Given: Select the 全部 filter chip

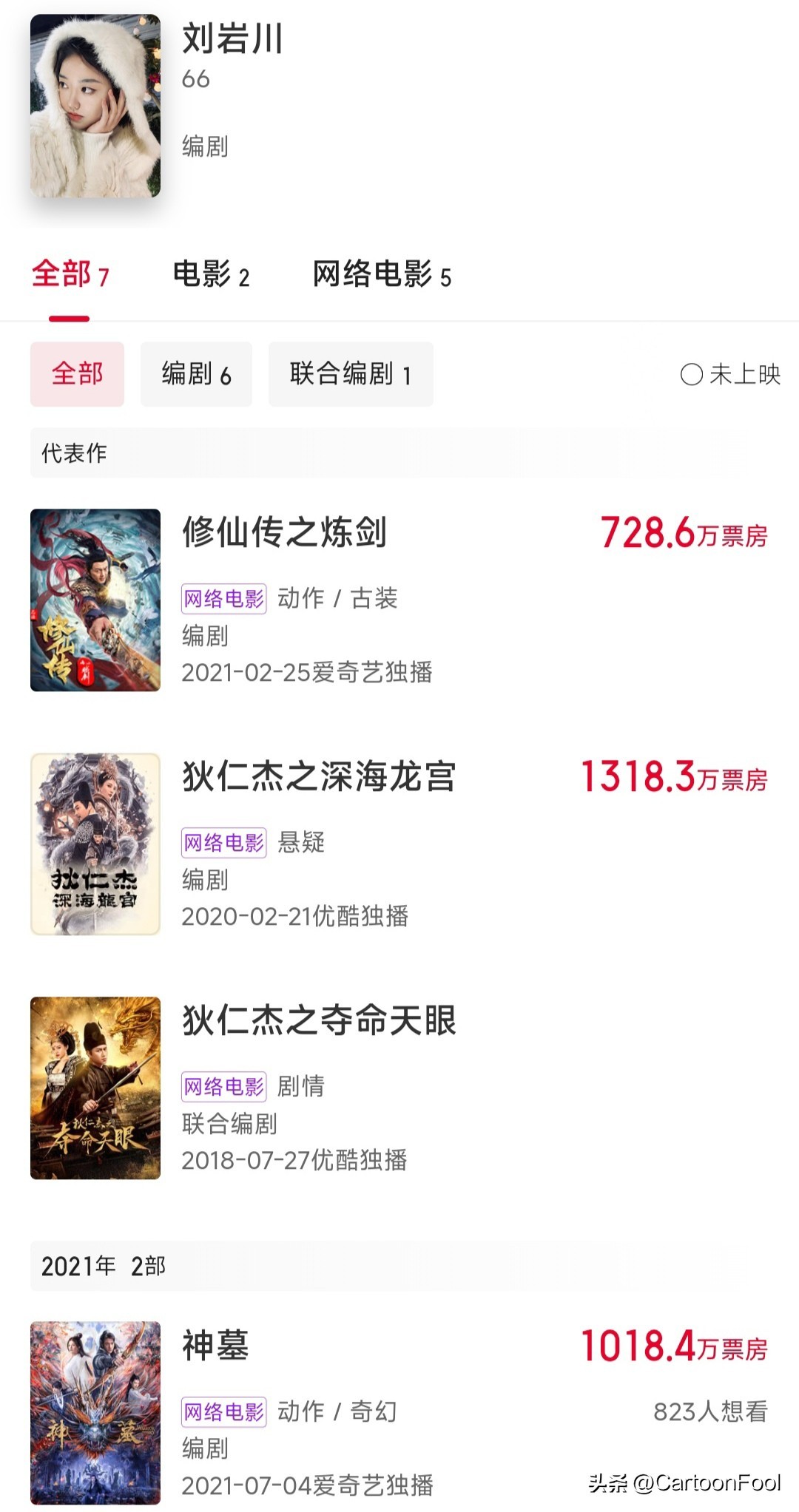Looking at the screenshot, I should click(x=77, y=374).
